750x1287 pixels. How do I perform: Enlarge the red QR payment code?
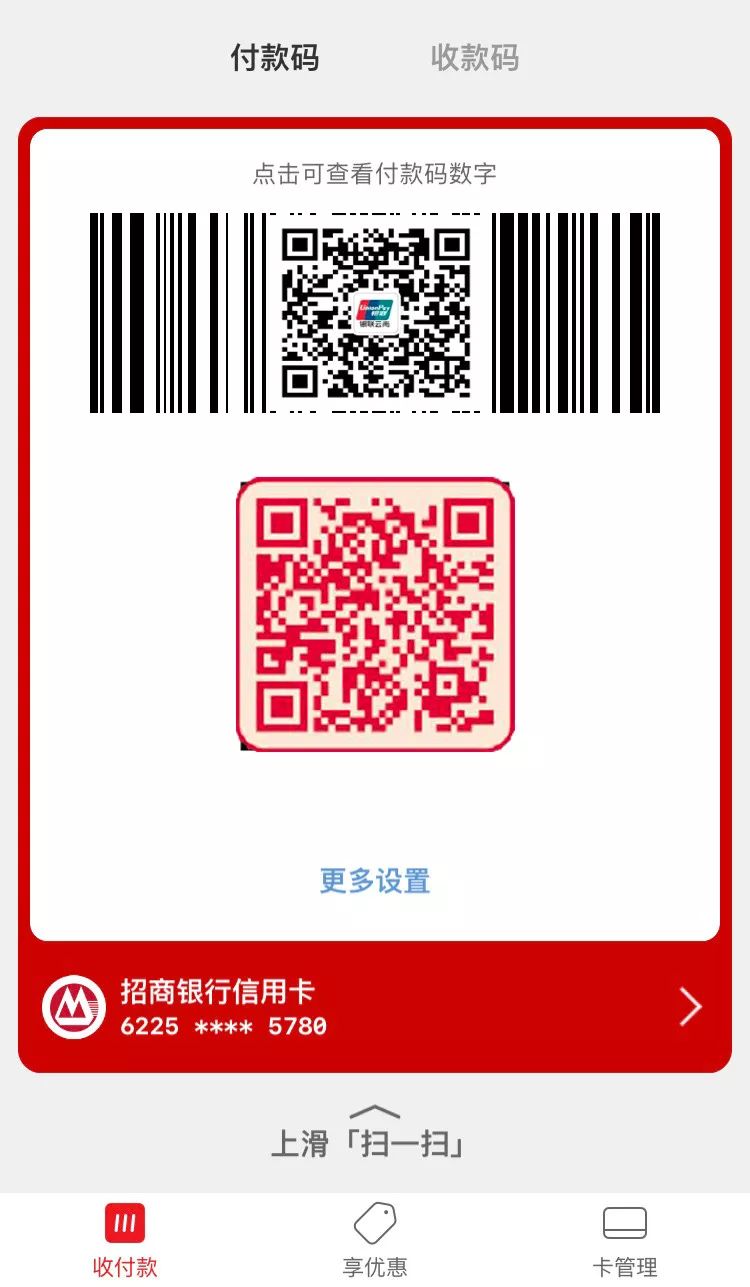(x=375, y=614)
